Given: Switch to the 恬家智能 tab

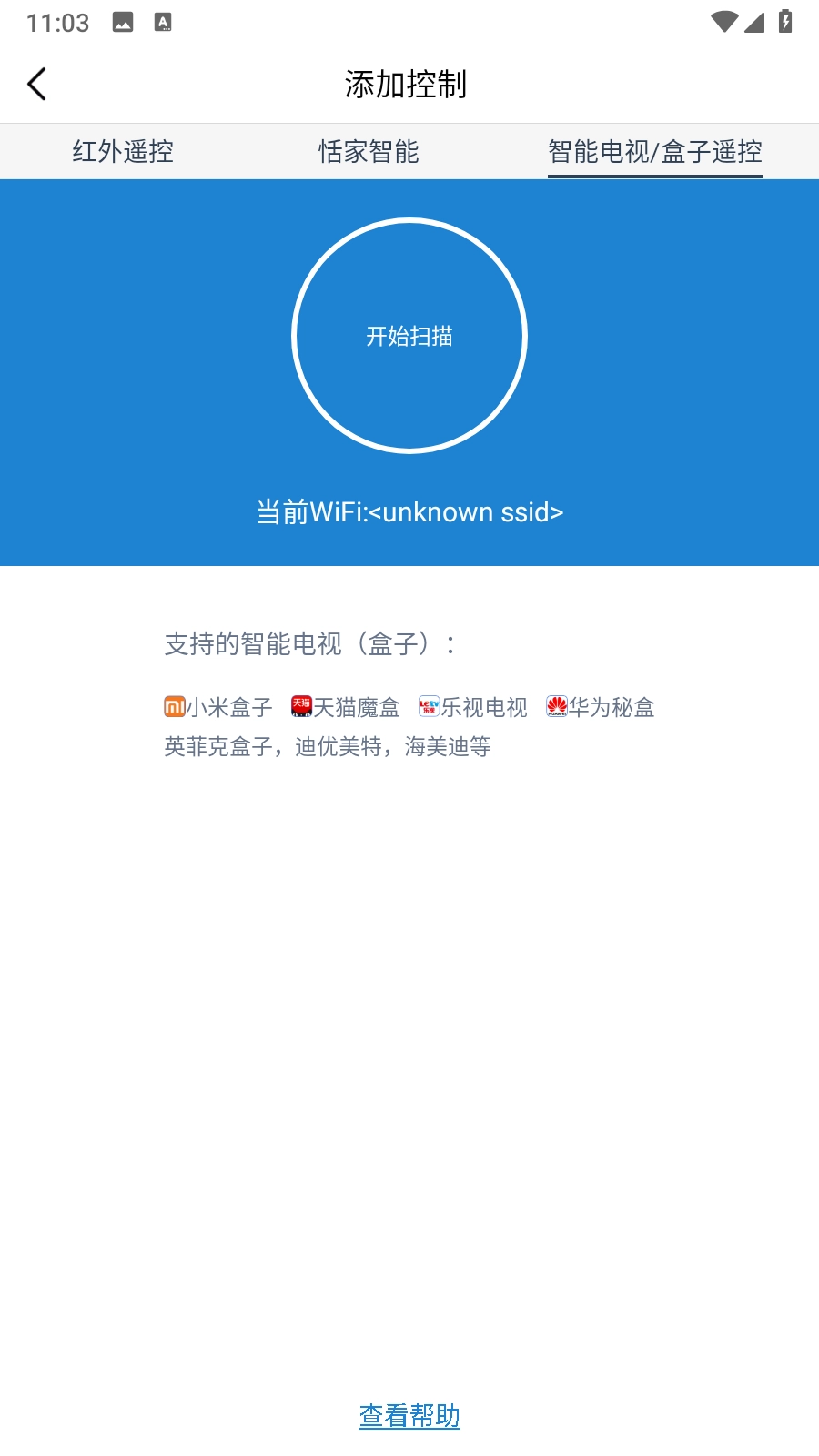Looking at the screenshot, I should click(369, 151).
